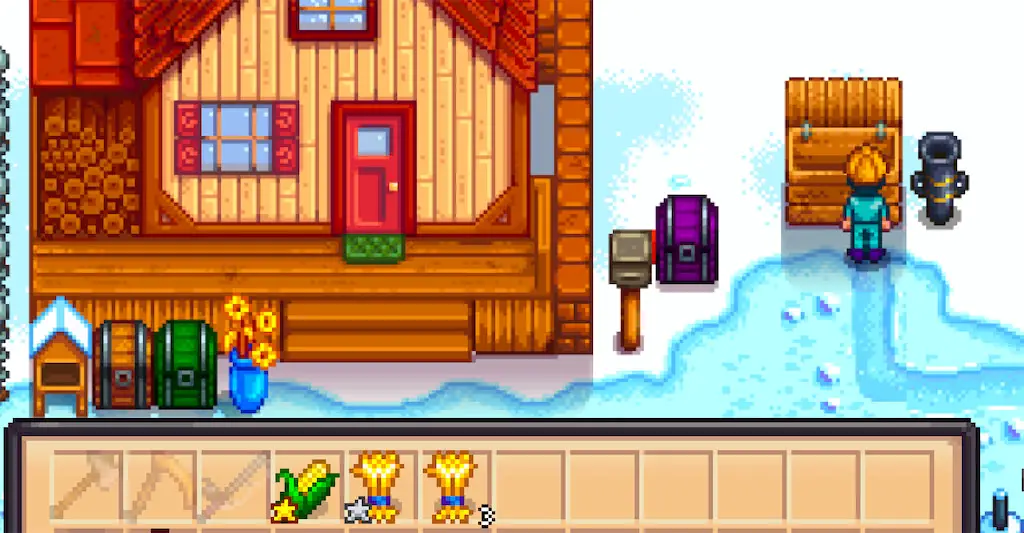Select the gold-star corn in the inventory
Screen dimensions: 1024x533
308,487
